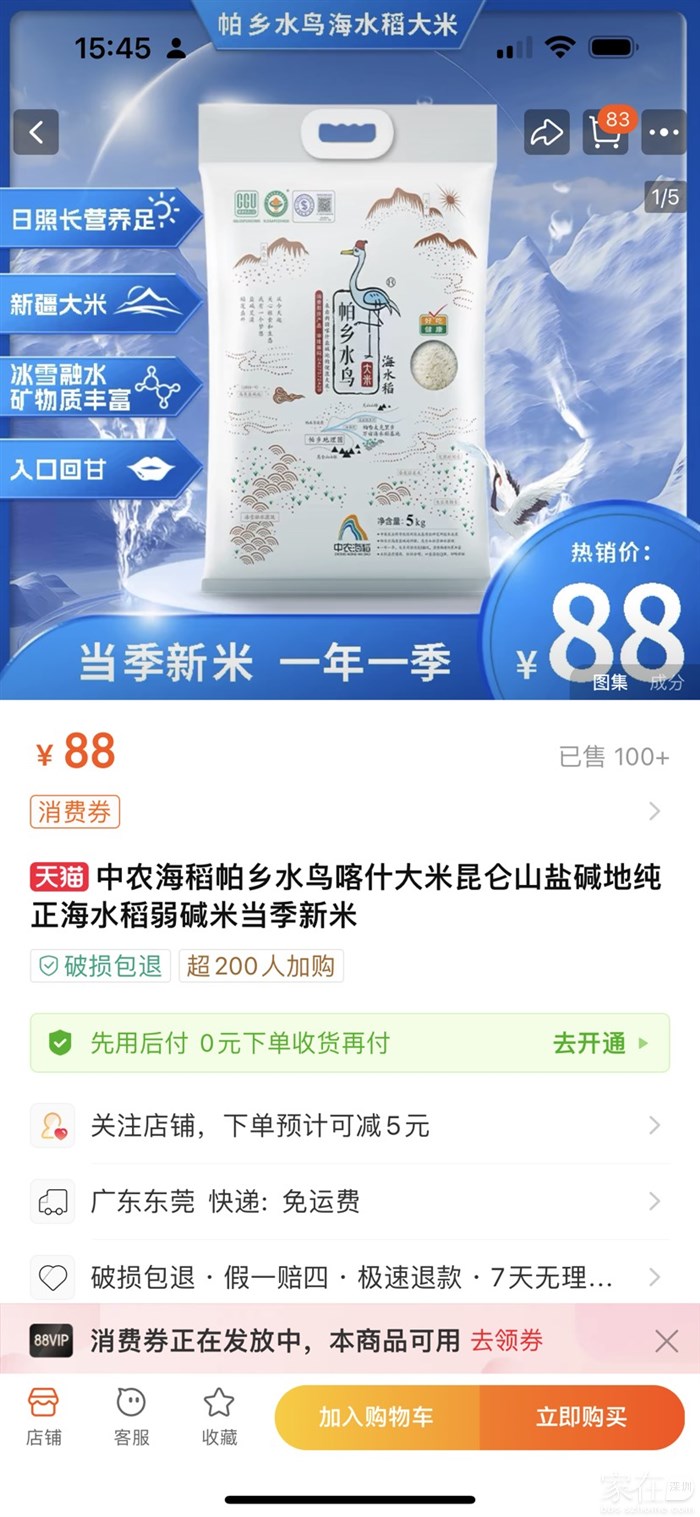Image resolution: width=700 pixels, height=1517 pixels.
Task: Contact 客服 customer service
Action: (131, 1416)
